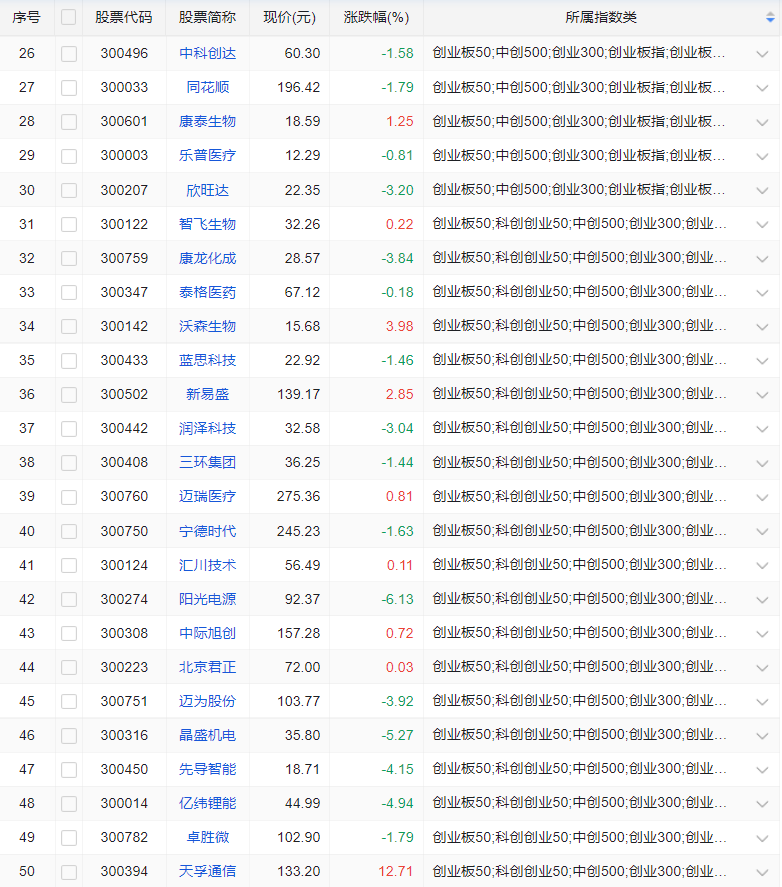Open stock link 北京君正
The height and width of the screenshot is (887, 782).
pos(207,667)
